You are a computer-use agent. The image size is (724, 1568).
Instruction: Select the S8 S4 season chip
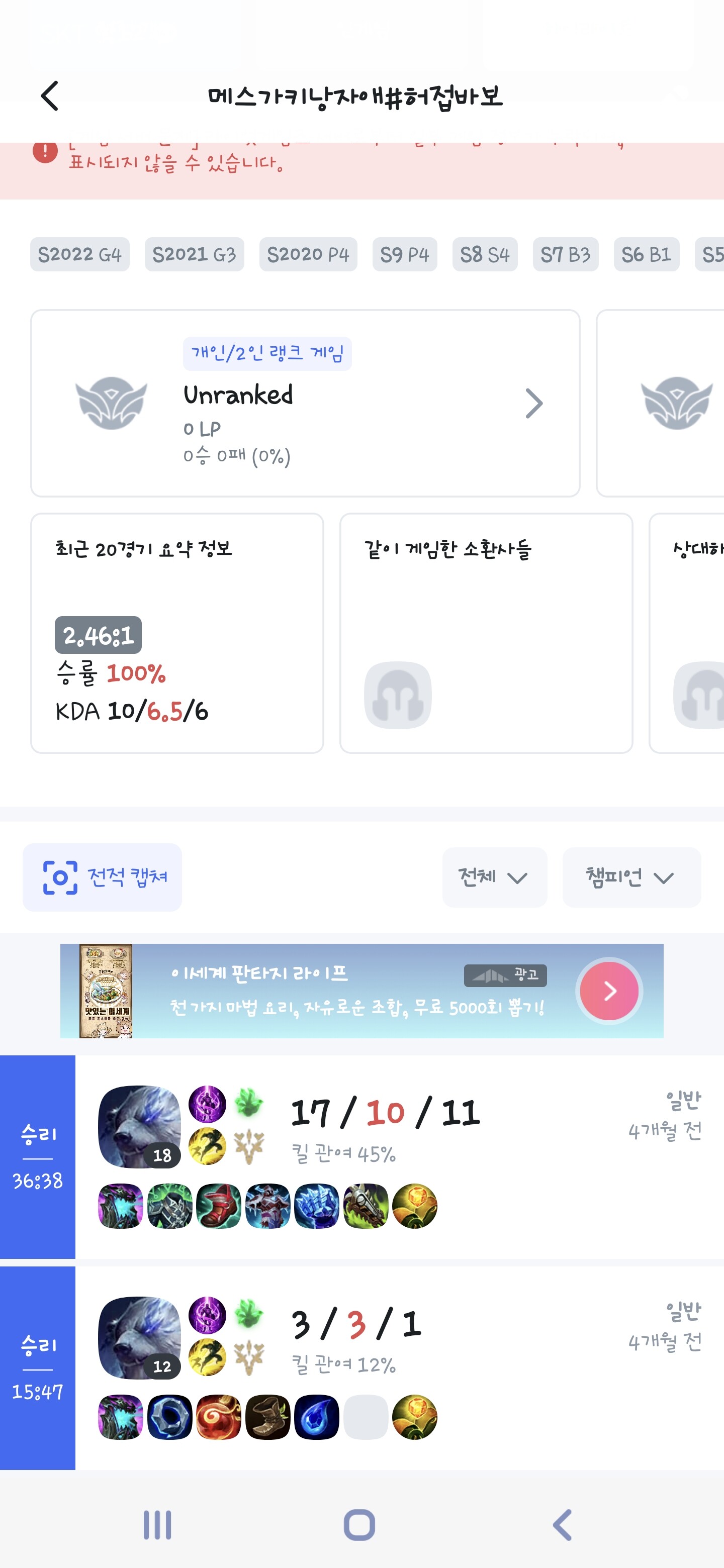pyautogui.click(x=485, y=254)
